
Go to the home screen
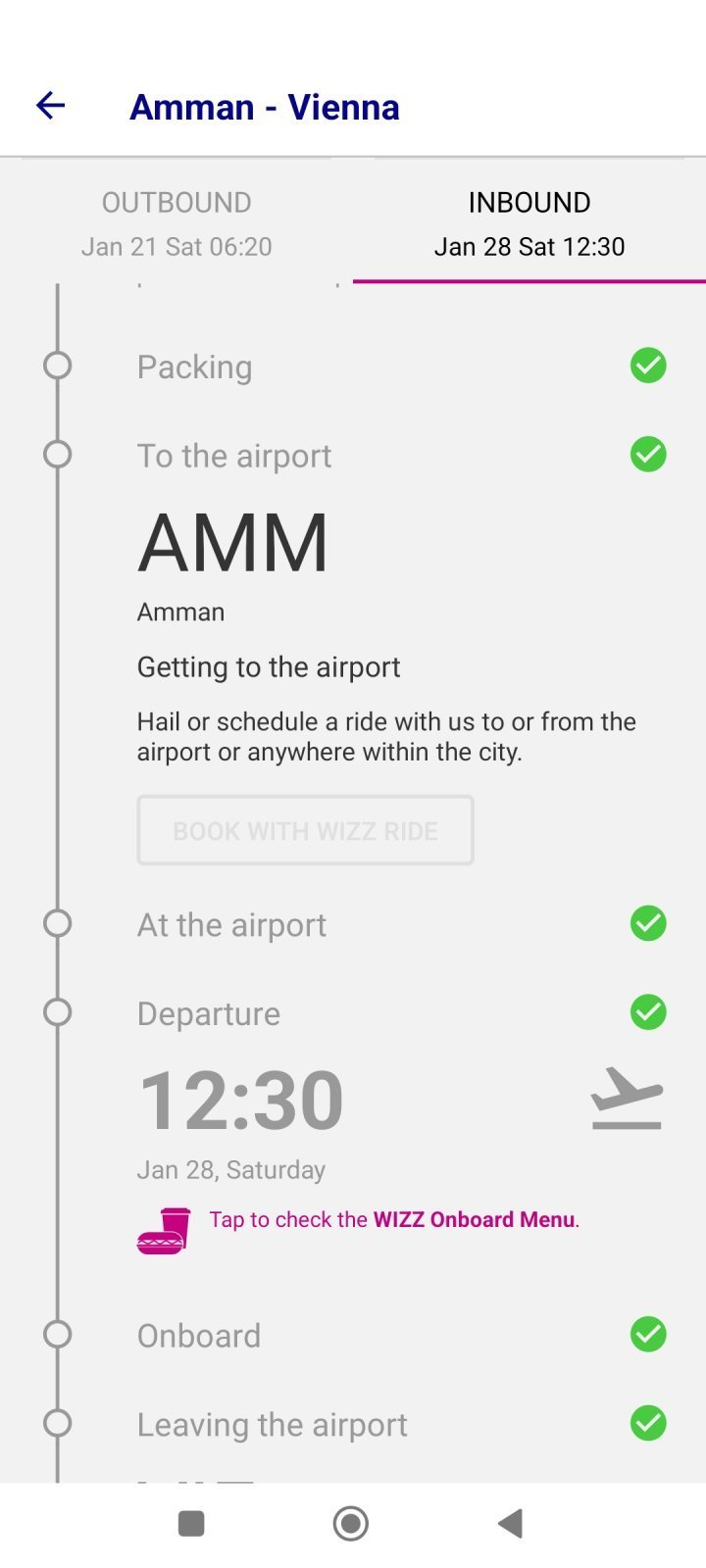coord(351,1524)
